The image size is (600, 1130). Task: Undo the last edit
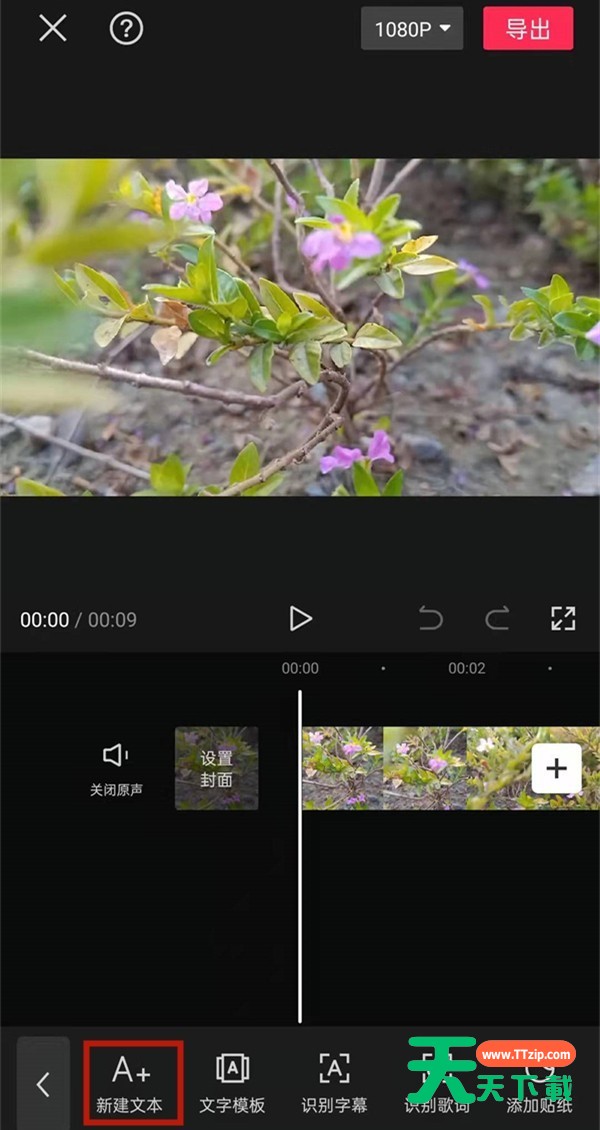tap(430, 619)
